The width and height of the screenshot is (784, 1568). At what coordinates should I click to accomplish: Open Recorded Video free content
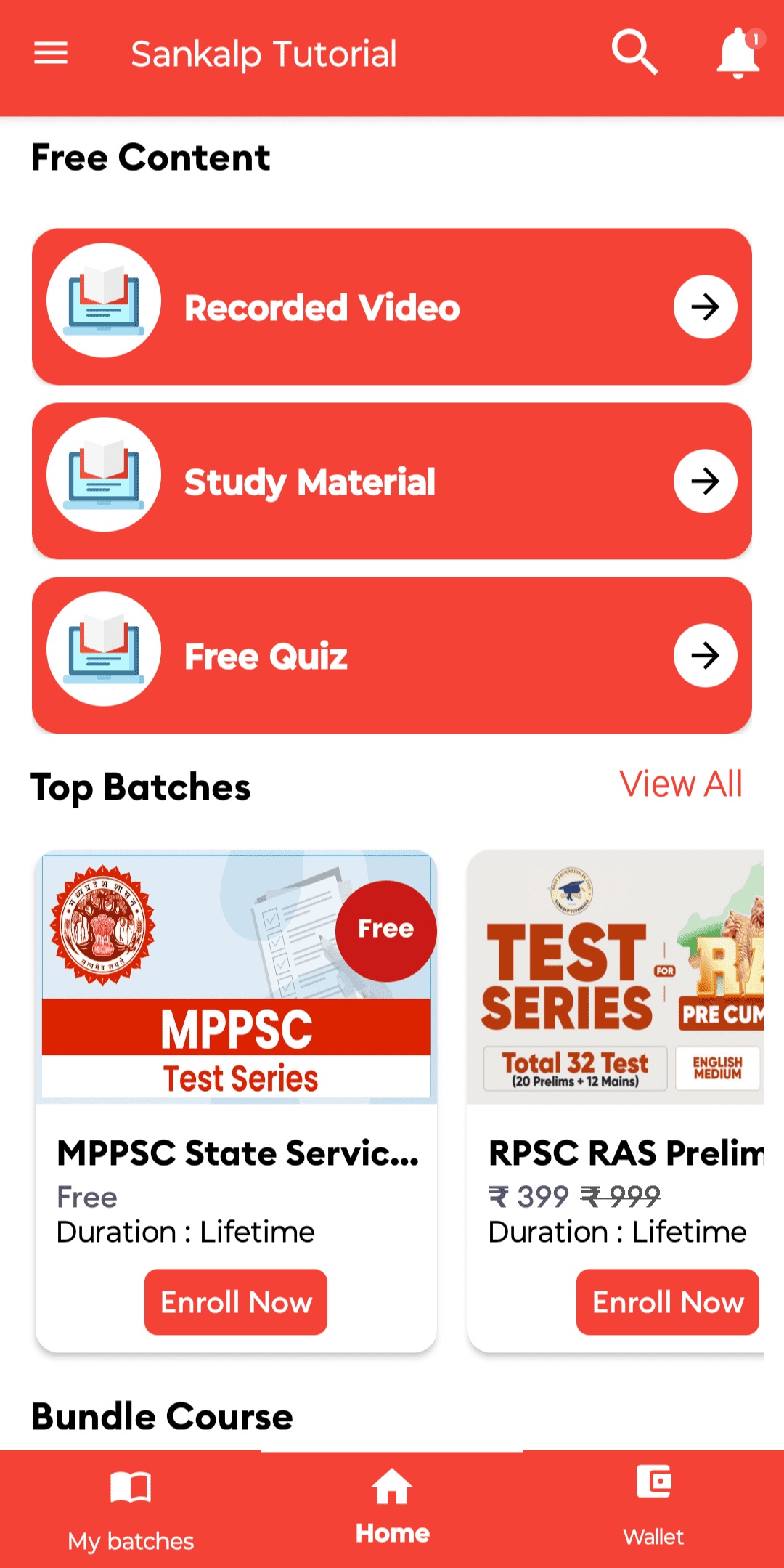tap(392, 306)
